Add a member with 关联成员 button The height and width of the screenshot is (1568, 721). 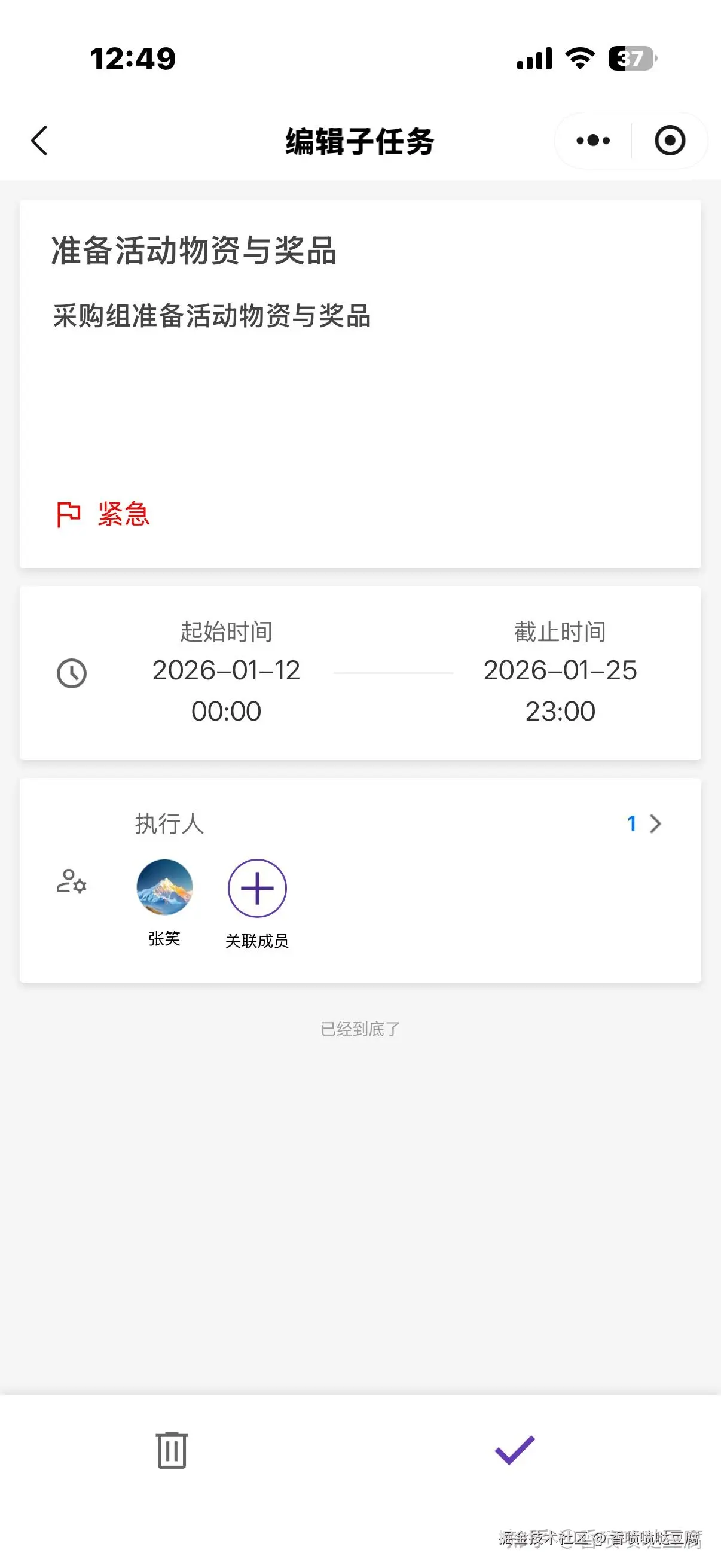(x=256, y=889)
